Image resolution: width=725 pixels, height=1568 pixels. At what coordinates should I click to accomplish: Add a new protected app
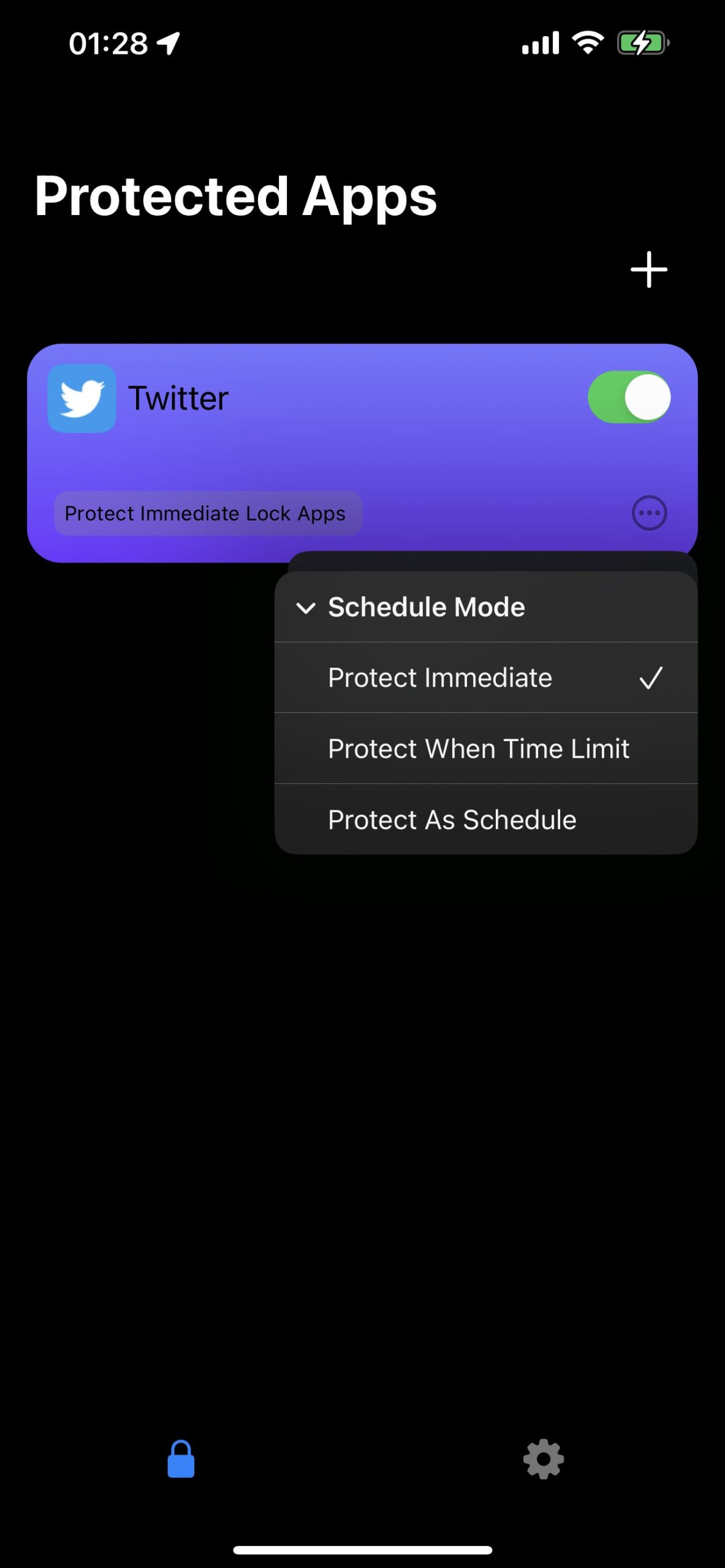tap(648, 269)
